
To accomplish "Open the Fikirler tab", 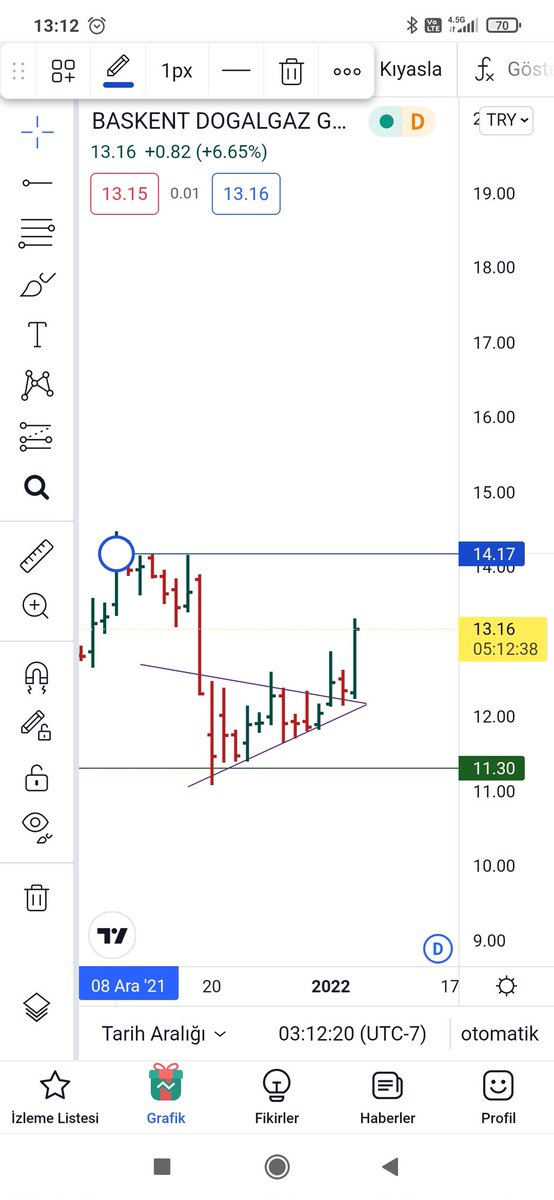I will pos(277,1097).
